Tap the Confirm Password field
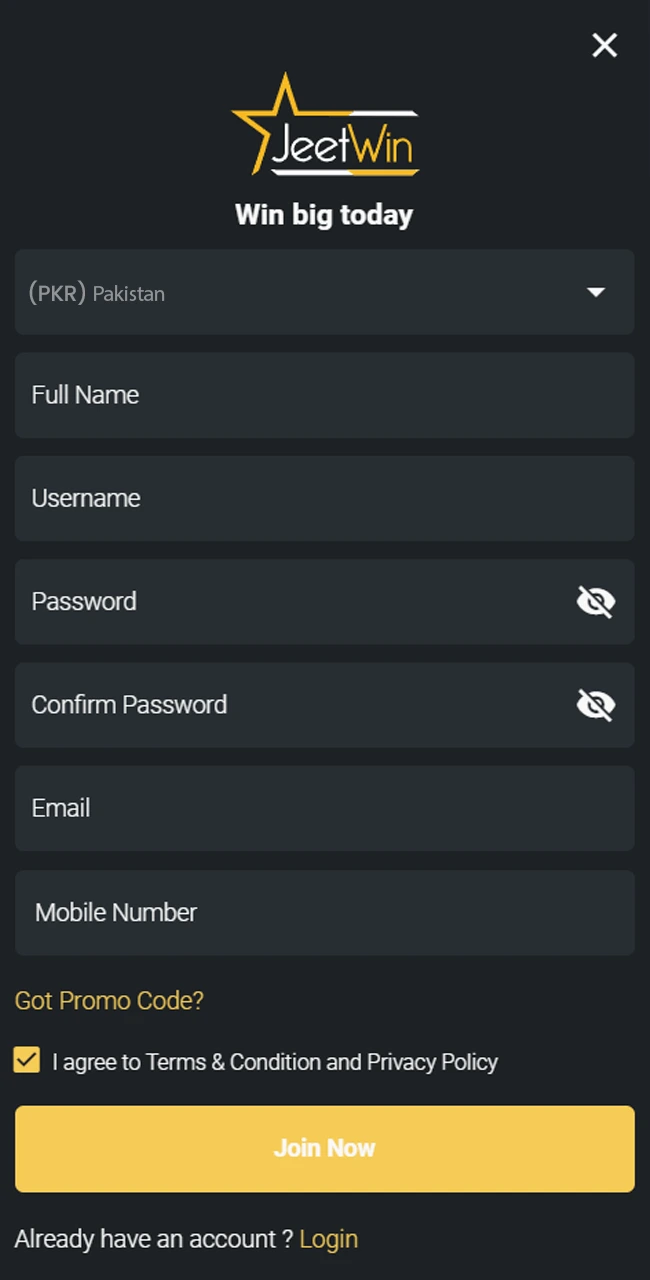Screen dimensions: 650x1280 pyautogui.click(x=290, y=705)
